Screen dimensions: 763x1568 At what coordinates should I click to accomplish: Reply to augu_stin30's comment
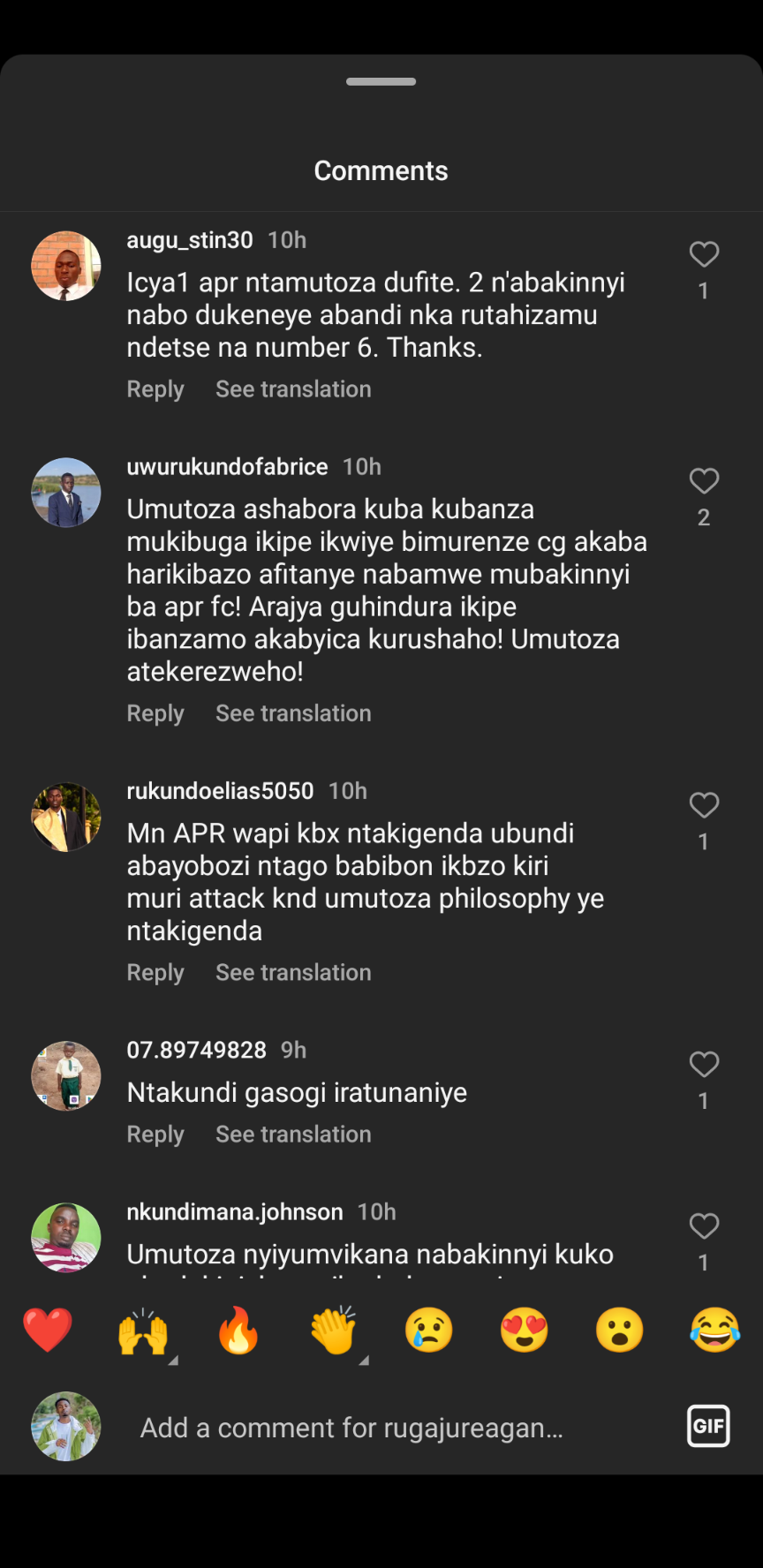click(x=155, y=389)
